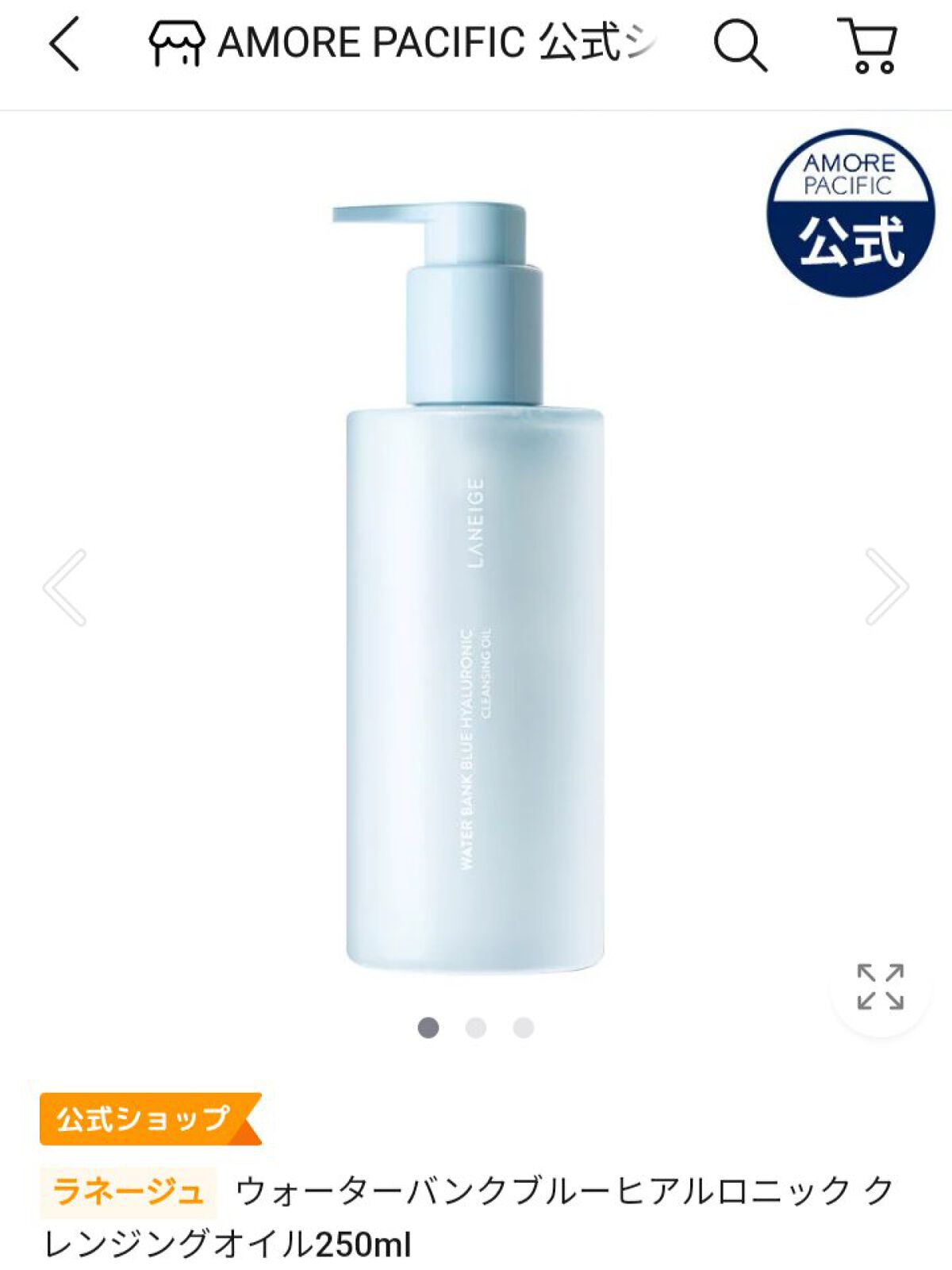The image size is (952, 1270).
Task: Open the Laneige cleansing oil product image
Action: [474, 587]
